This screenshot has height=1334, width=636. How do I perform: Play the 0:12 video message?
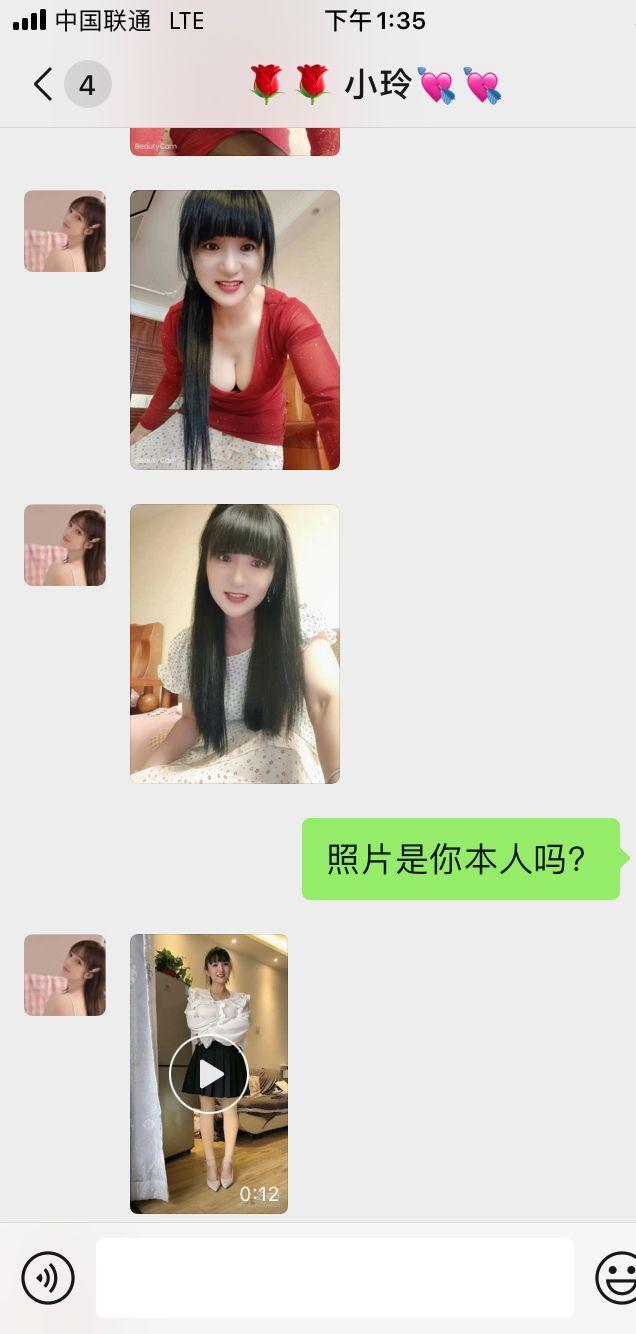click(209, 1074)
